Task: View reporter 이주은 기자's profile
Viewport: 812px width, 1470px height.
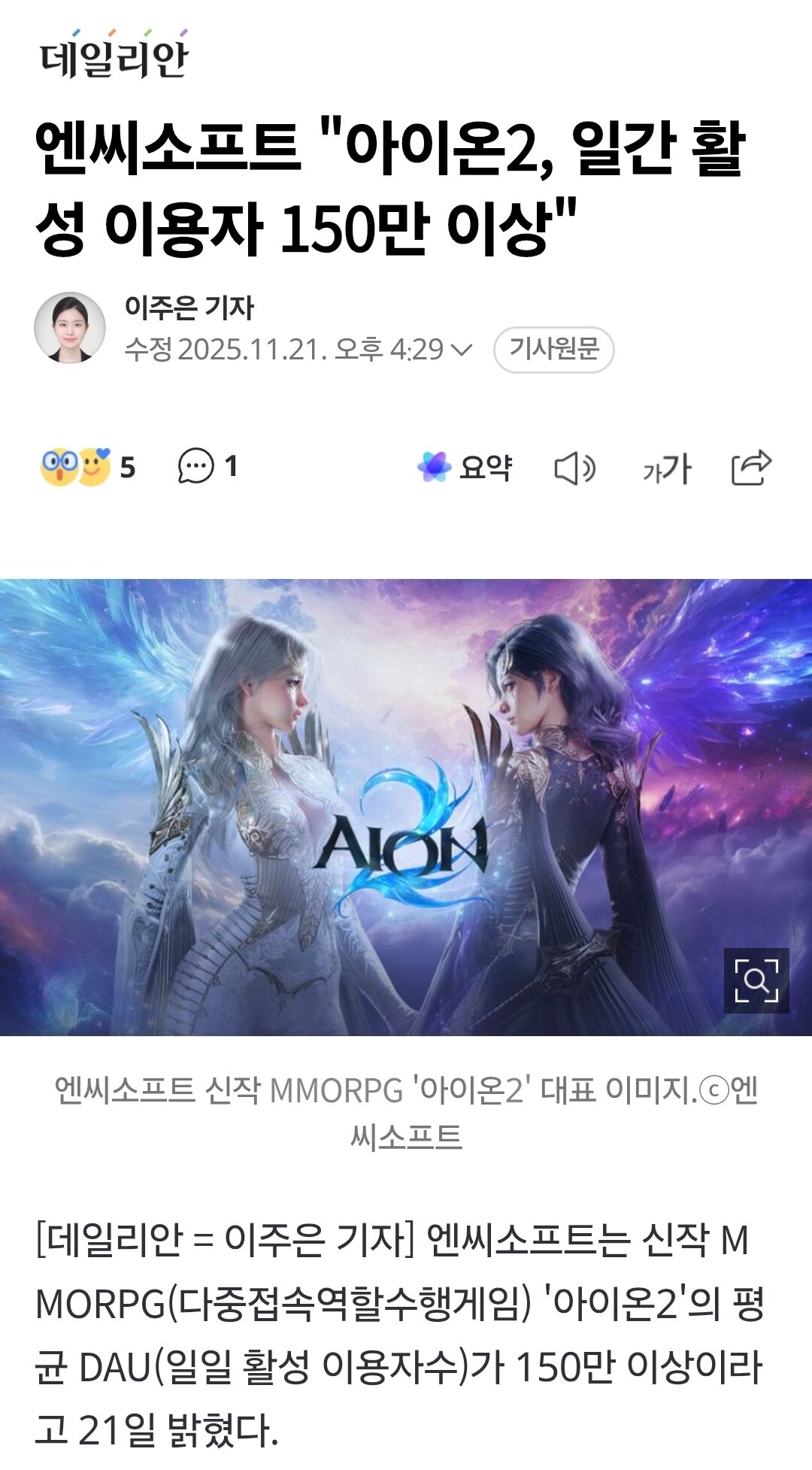Action: [x=189, y=308]
